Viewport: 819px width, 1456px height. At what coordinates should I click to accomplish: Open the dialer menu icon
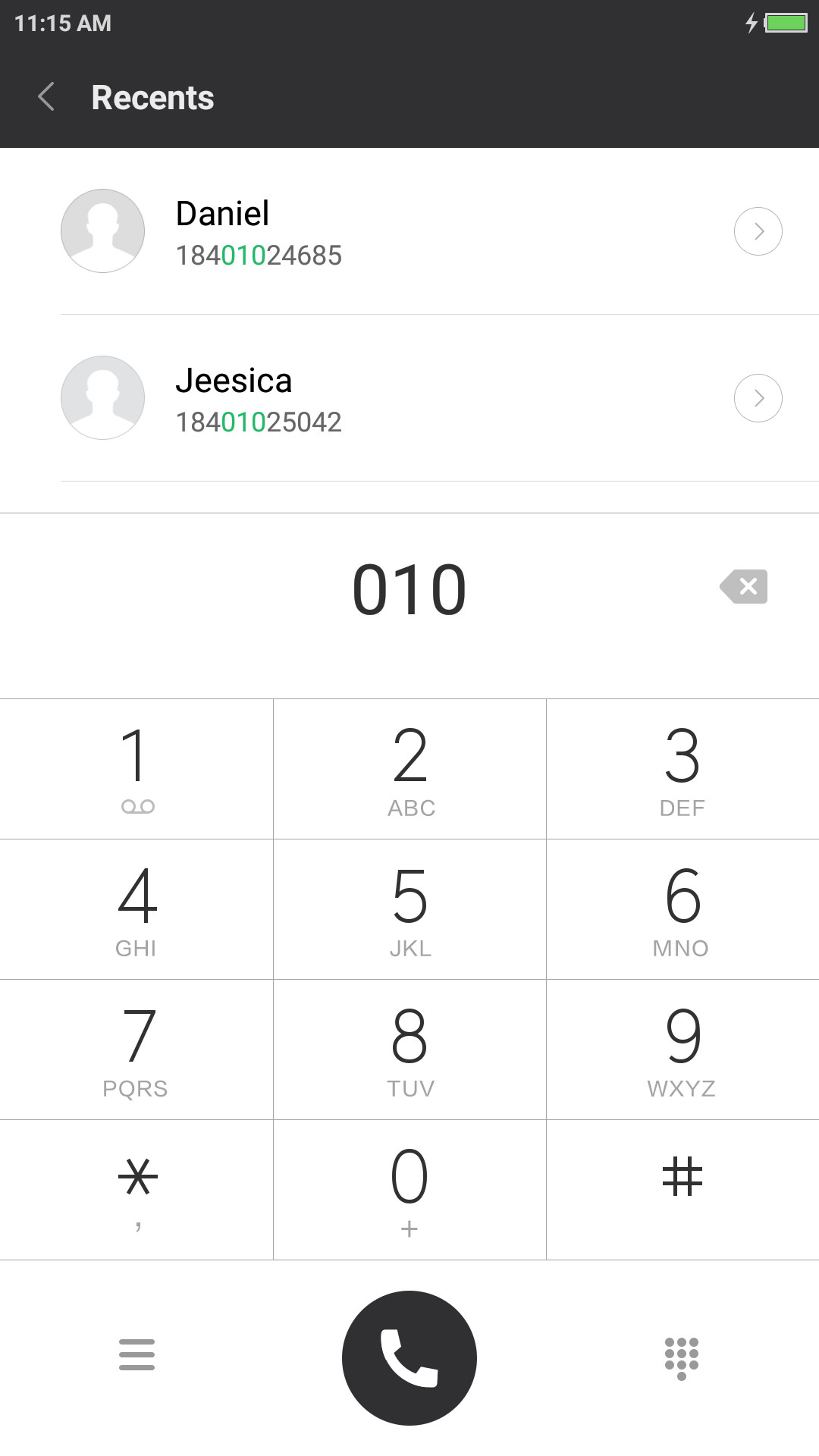(x=136, y=1354)
